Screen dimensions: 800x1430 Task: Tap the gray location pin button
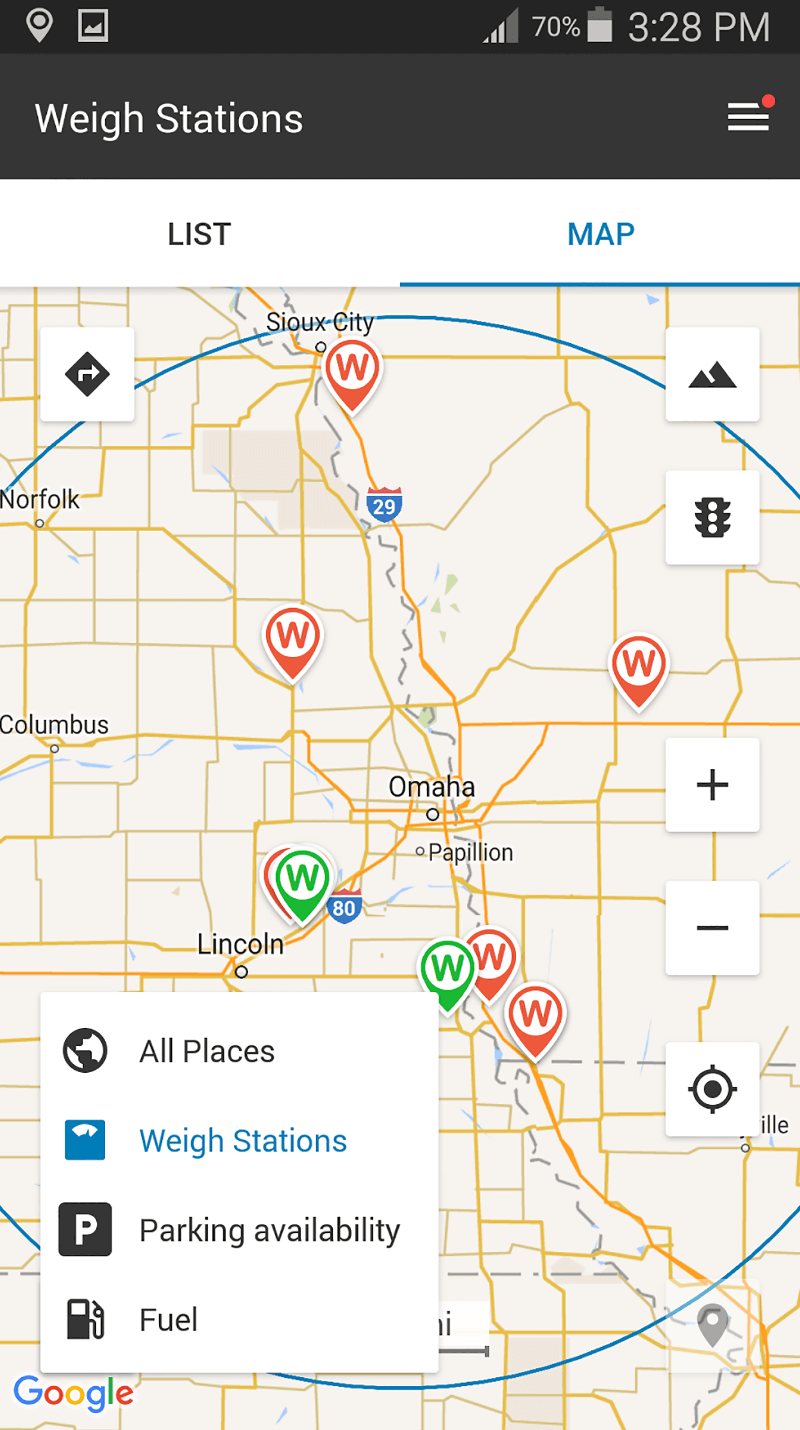(712, 1326)
